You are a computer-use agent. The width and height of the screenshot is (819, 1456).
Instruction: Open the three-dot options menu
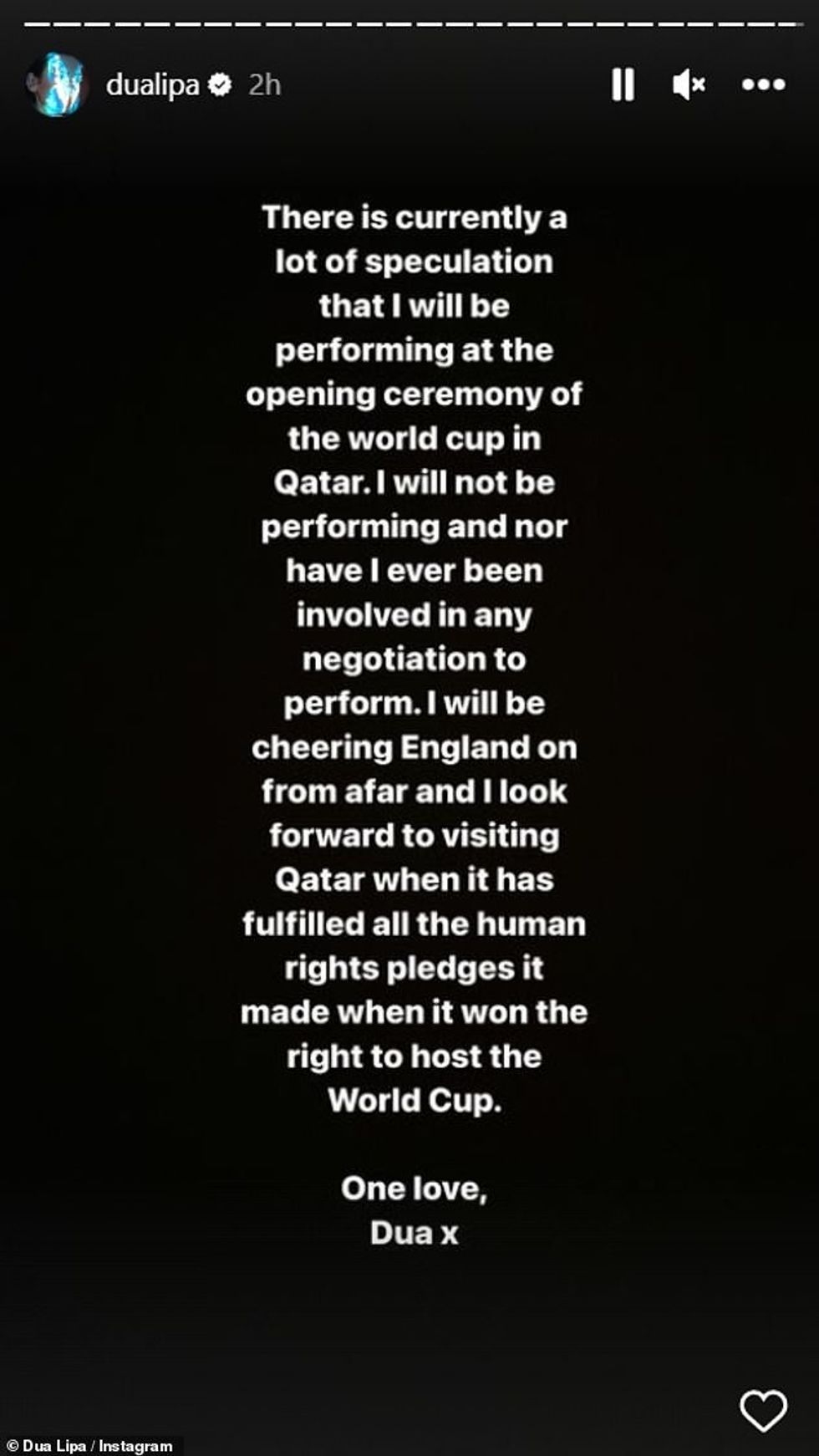click(763, 84)
